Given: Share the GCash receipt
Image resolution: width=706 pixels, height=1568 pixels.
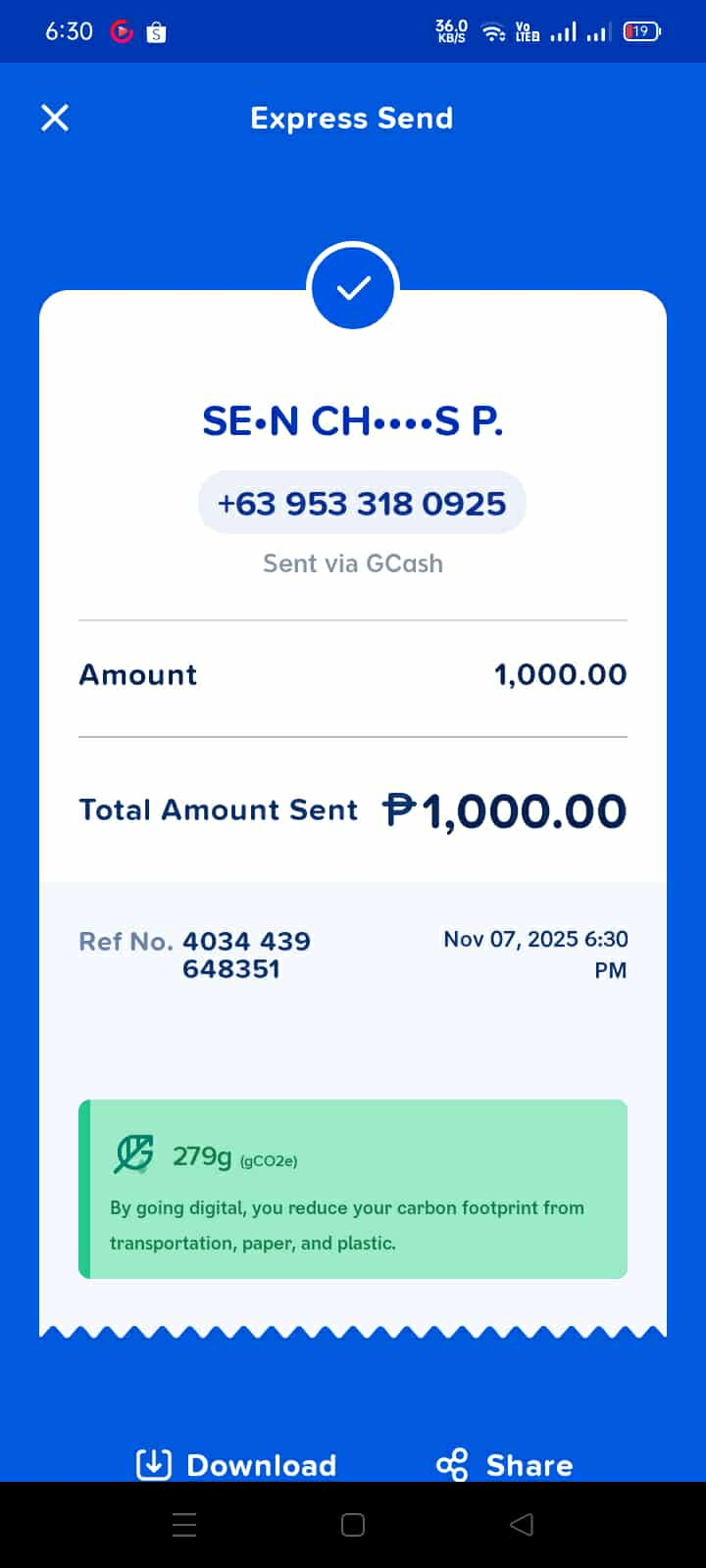Looking at the screenshot, I should [505, 1464].
